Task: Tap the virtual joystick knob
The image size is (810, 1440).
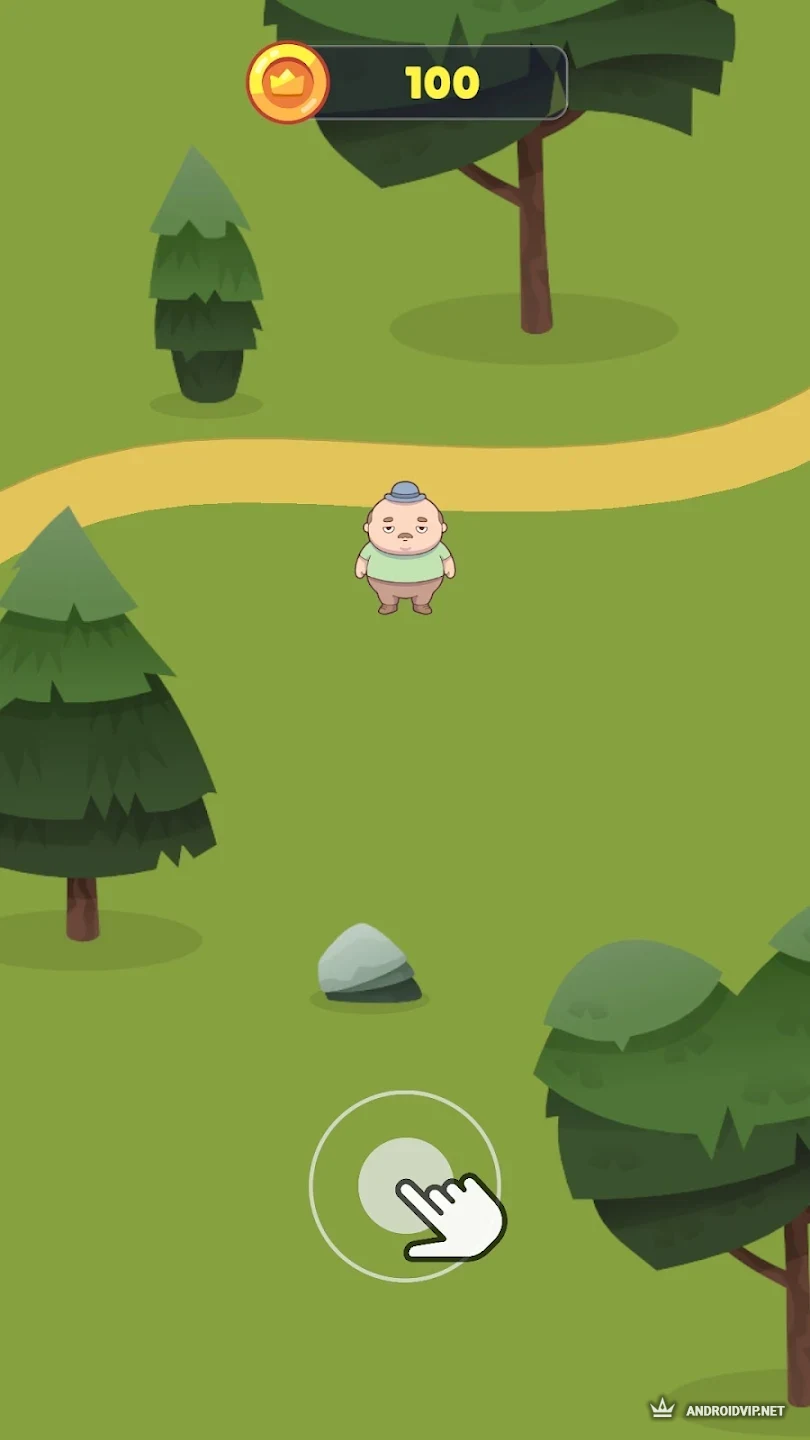Action: [x=405, y=1185]
